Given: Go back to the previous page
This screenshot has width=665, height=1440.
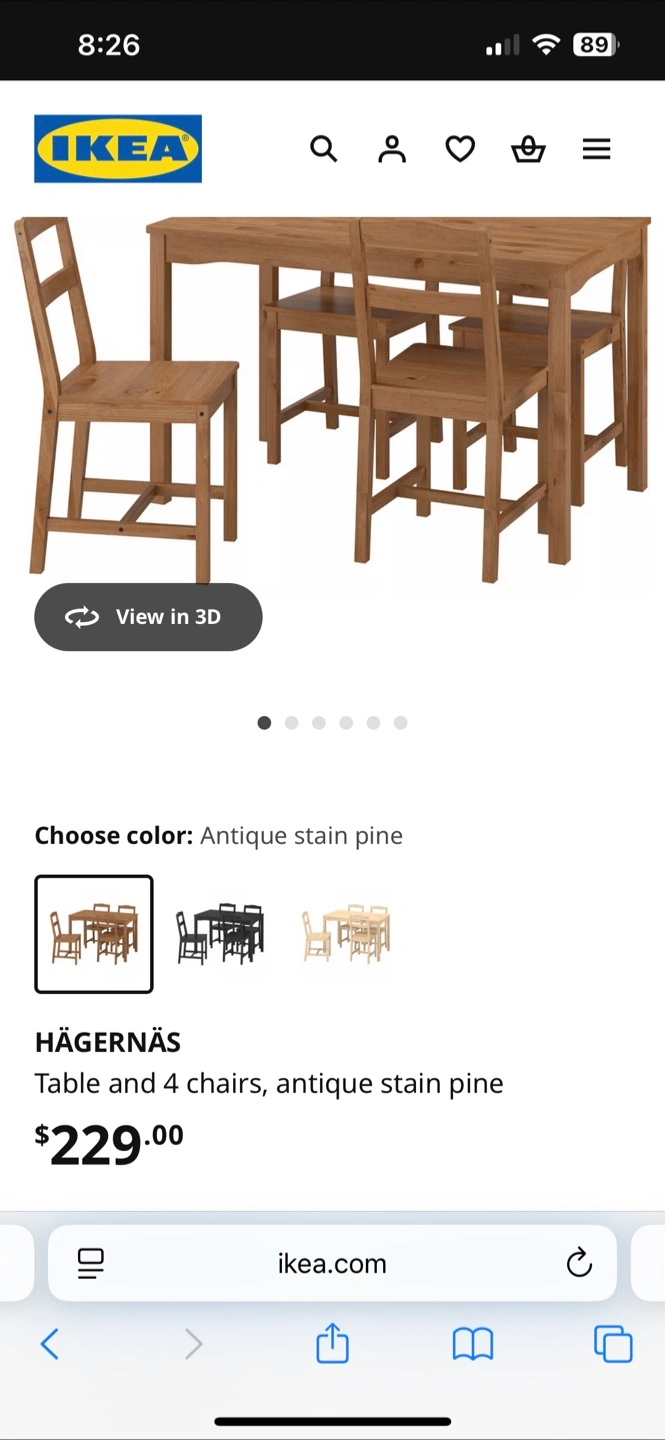Looking at the screenshot, I should pyautogui.click(x=50, y=1344).
